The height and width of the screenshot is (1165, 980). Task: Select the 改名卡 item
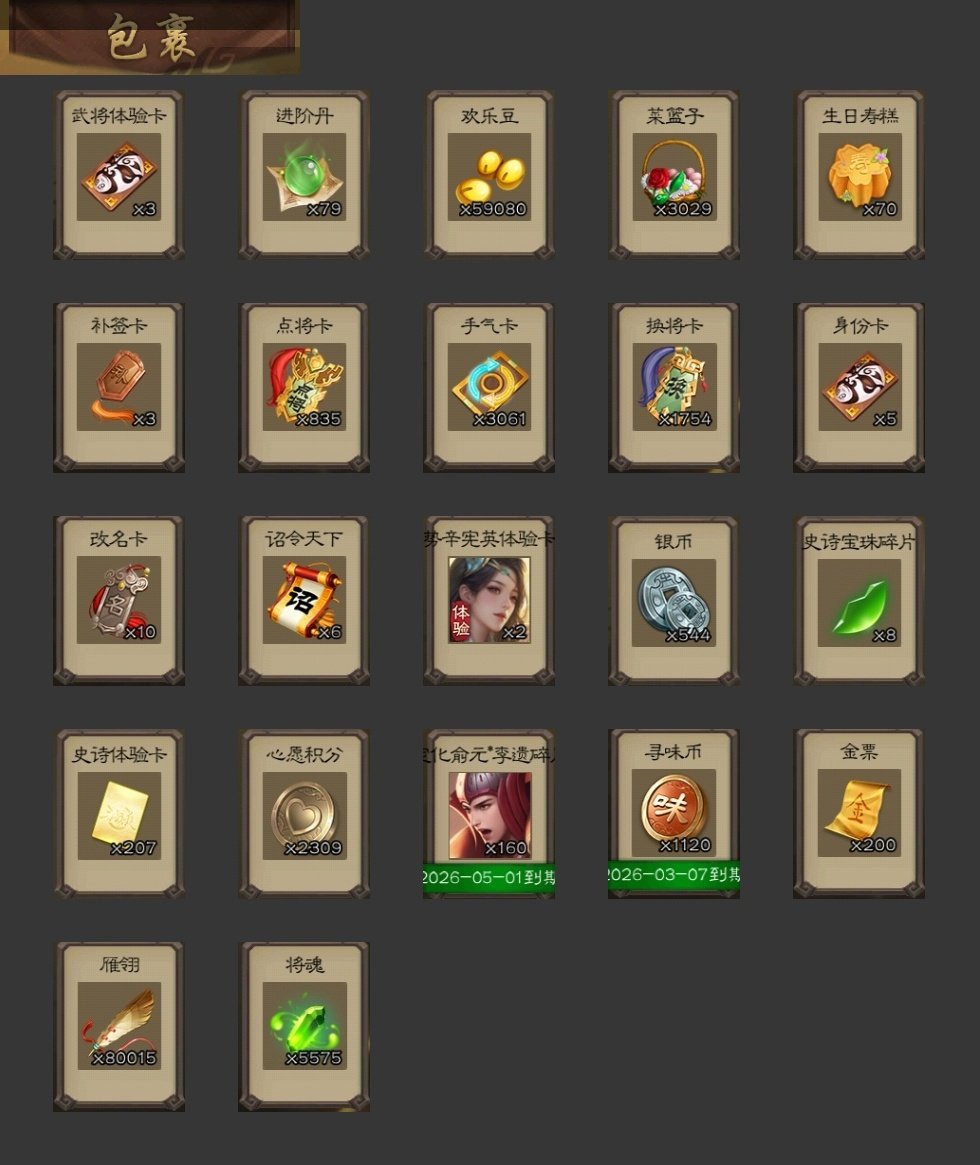pyautogui.click(x=119, y=601)
